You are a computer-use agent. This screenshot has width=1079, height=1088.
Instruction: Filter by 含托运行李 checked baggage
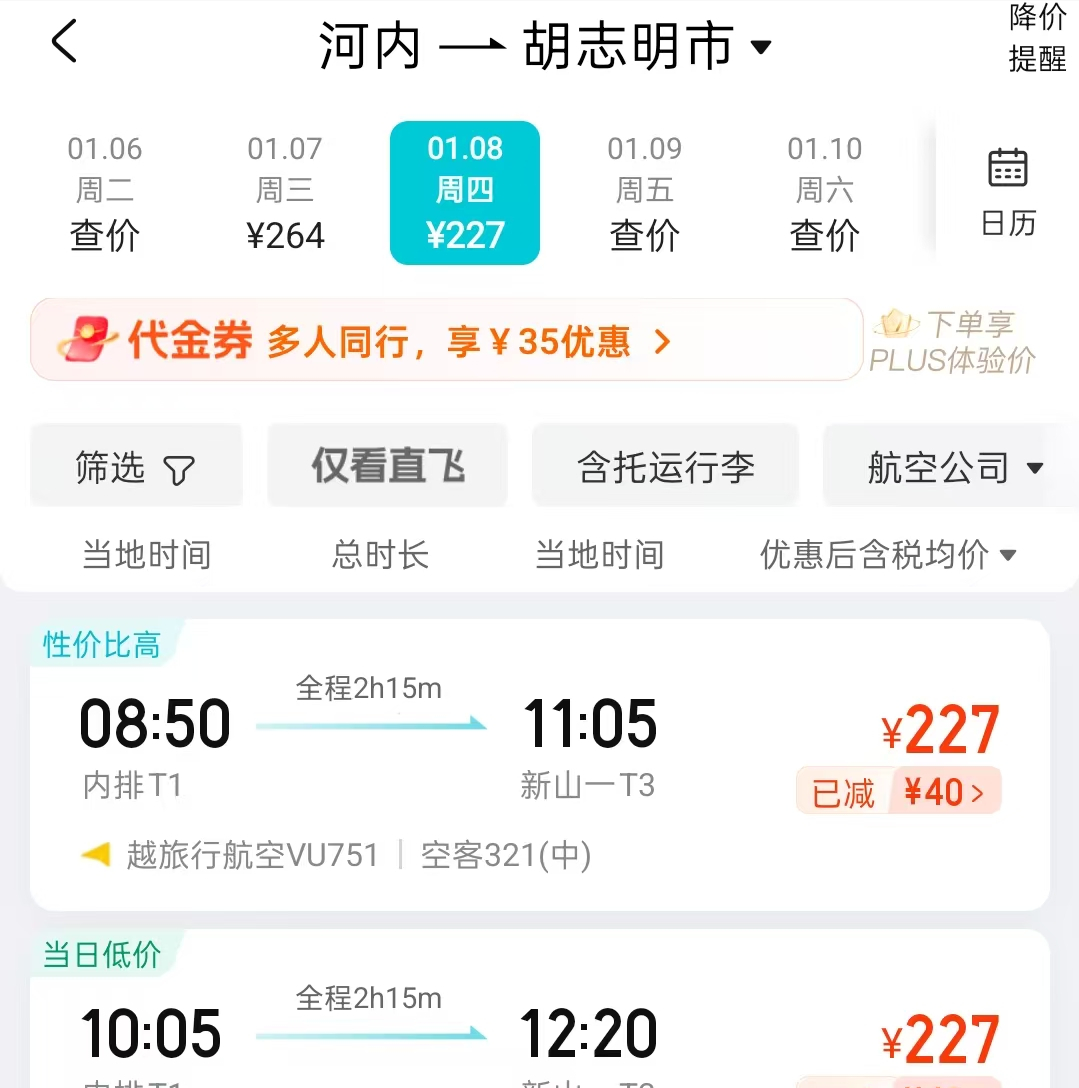click(665, 467)
